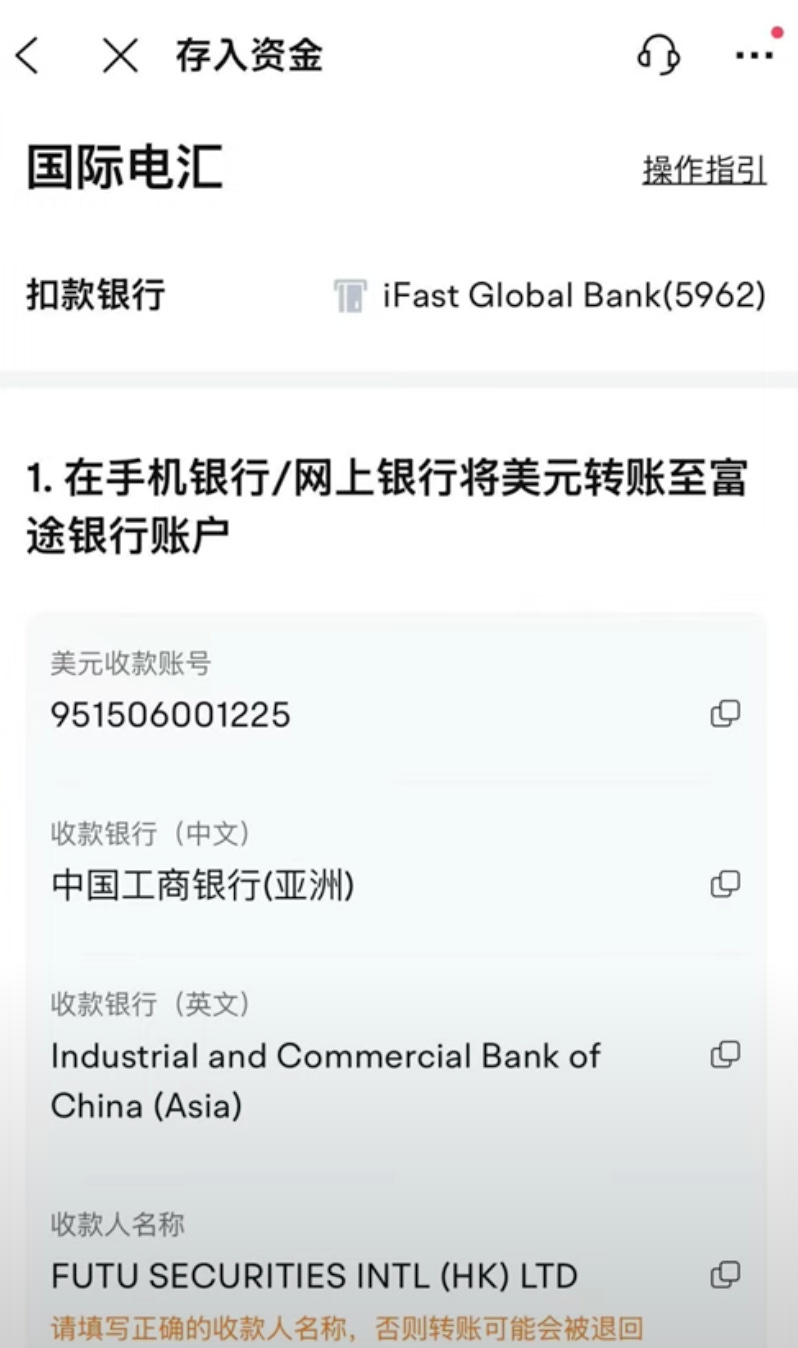Close the deposit funds page

coord(120,56)
